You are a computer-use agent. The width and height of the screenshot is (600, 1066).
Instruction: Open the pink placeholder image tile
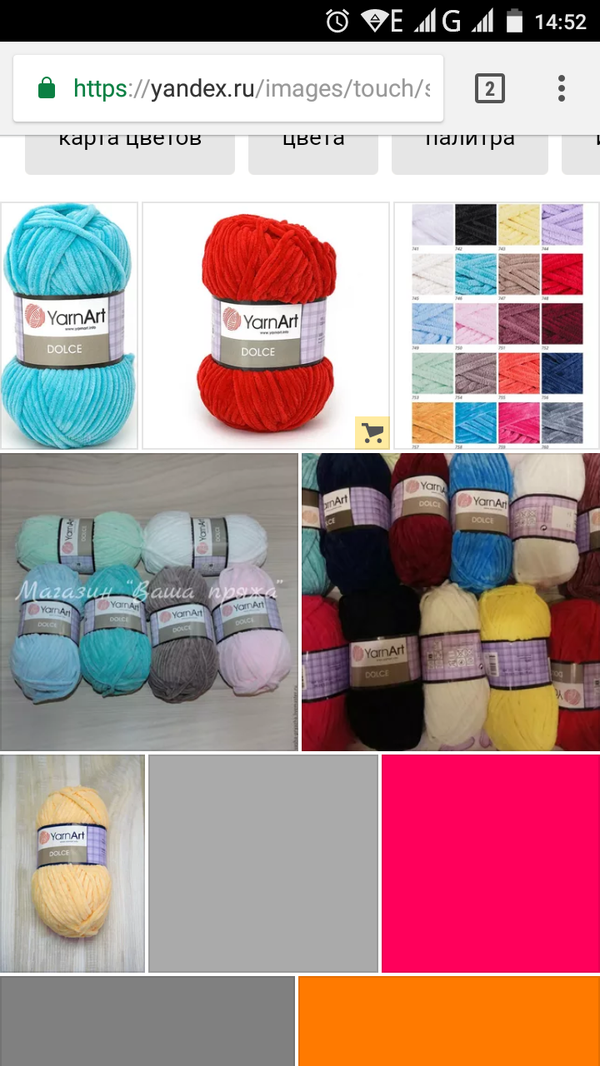(x=491, y=864)
